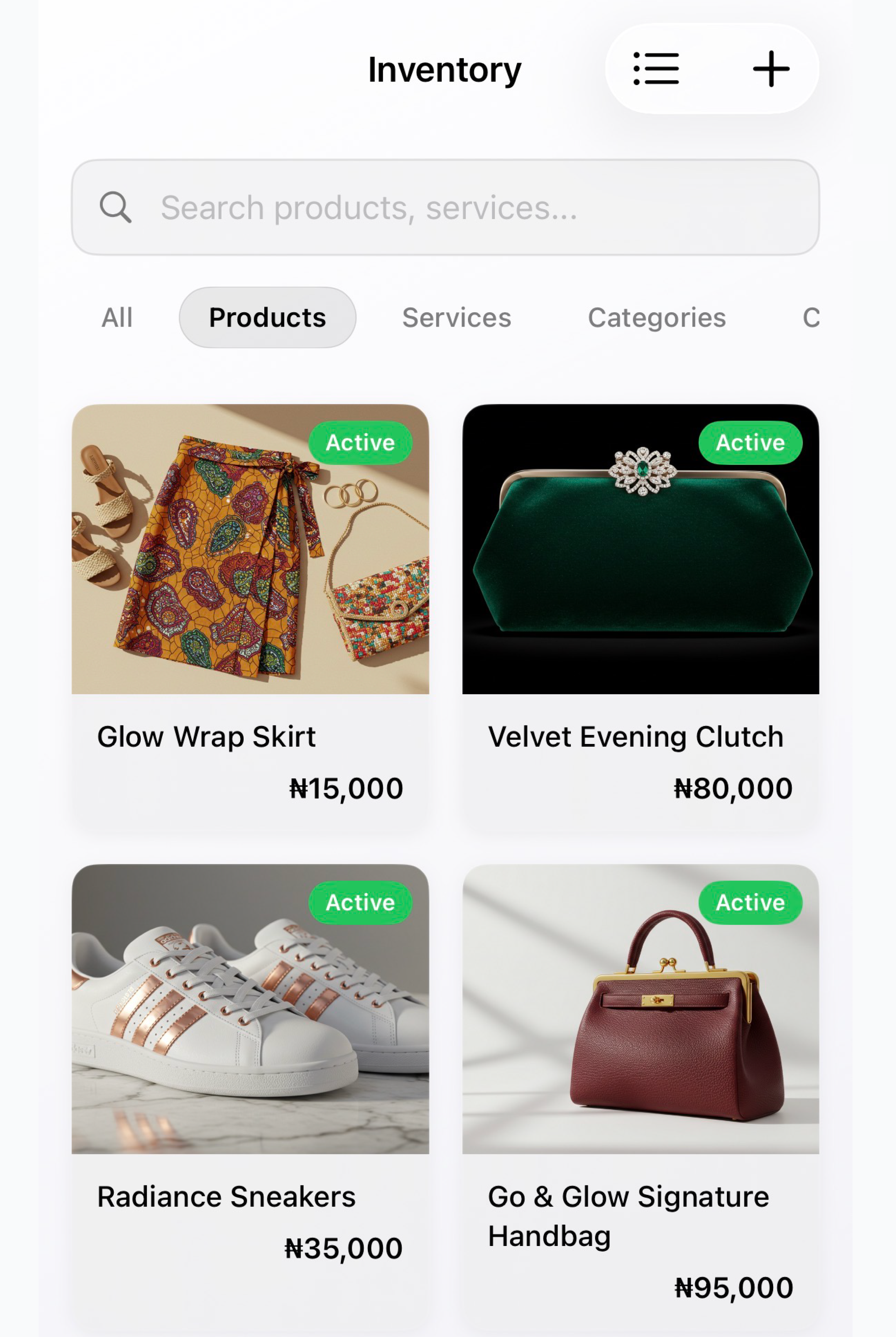Viewport: 896px width, 1337px height.
Task: Switch to the All tab
Action: pos(117,318)
